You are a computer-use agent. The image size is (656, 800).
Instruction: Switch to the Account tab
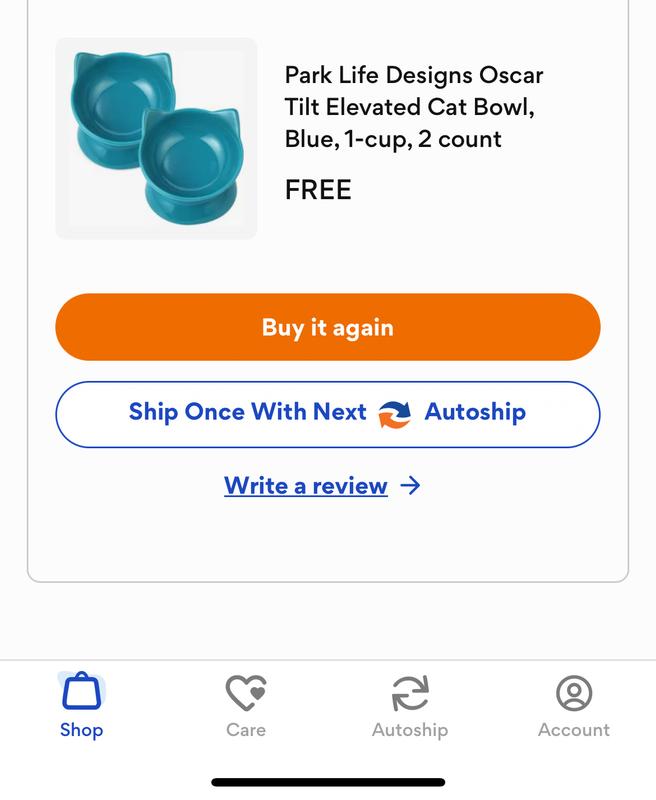pyautogui.click(x=573, y=705)
